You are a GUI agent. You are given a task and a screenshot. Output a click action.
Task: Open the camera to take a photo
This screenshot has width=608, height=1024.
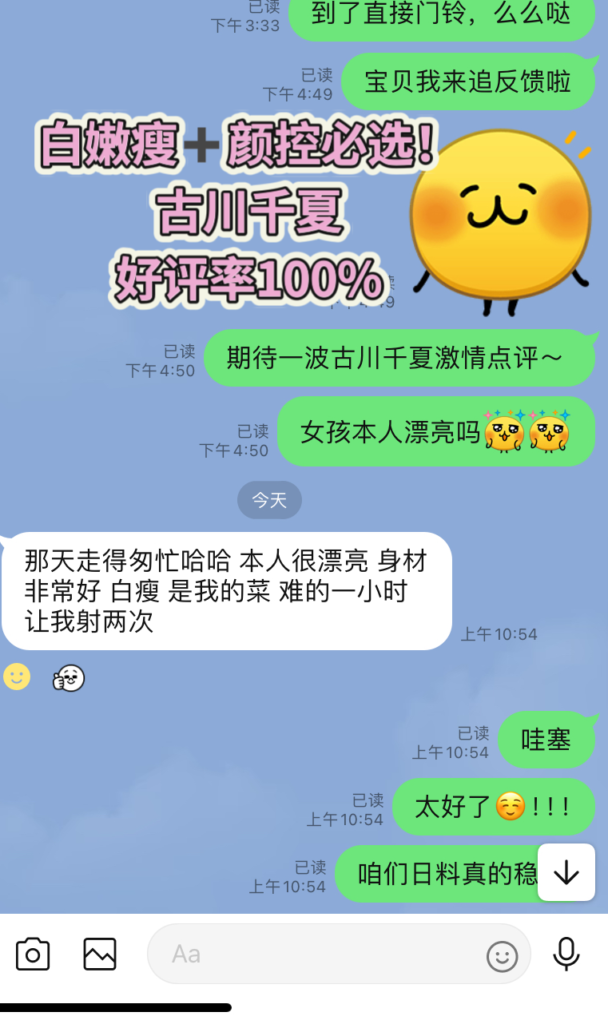pyautogui.click(x=33, y=954)
